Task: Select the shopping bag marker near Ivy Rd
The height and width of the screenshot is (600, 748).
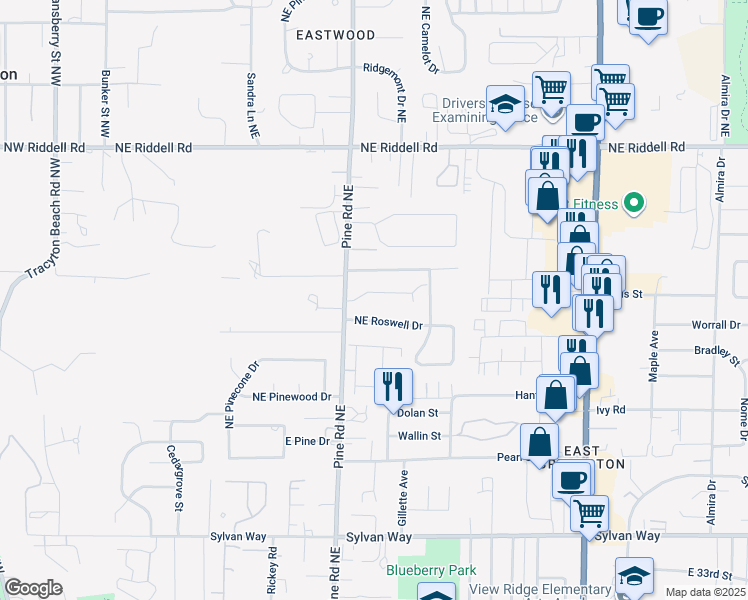Action: coord(556,394)
